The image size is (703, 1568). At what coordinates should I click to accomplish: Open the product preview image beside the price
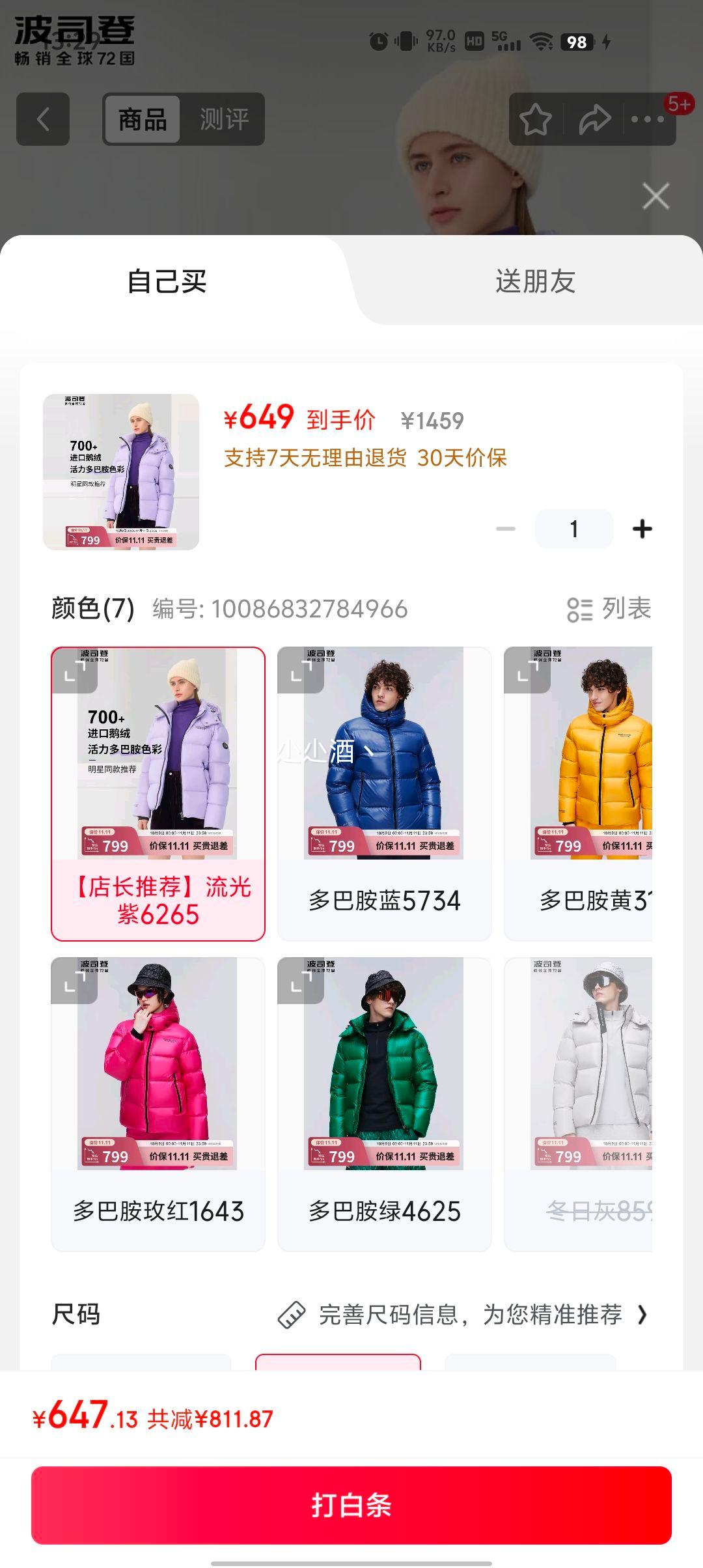tap(121, 472)
